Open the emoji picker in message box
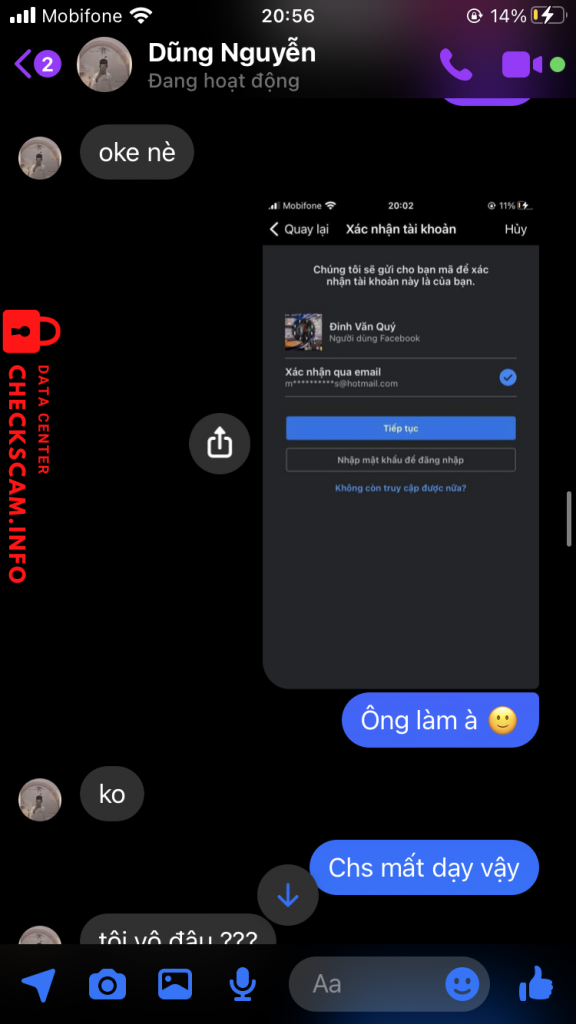576x1024 pixels. [x=462, y=984]
